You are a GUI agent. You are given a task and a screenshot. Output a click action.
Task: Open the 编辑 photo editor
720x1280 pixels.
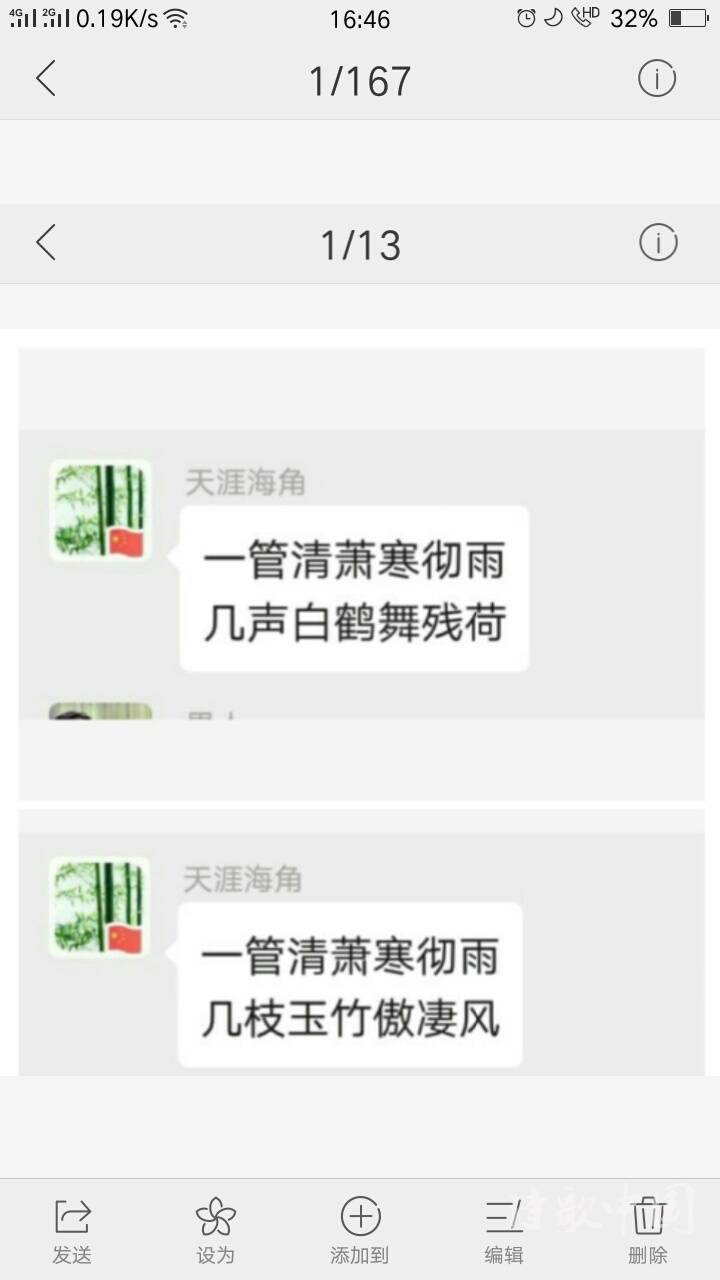[504, 1230]
